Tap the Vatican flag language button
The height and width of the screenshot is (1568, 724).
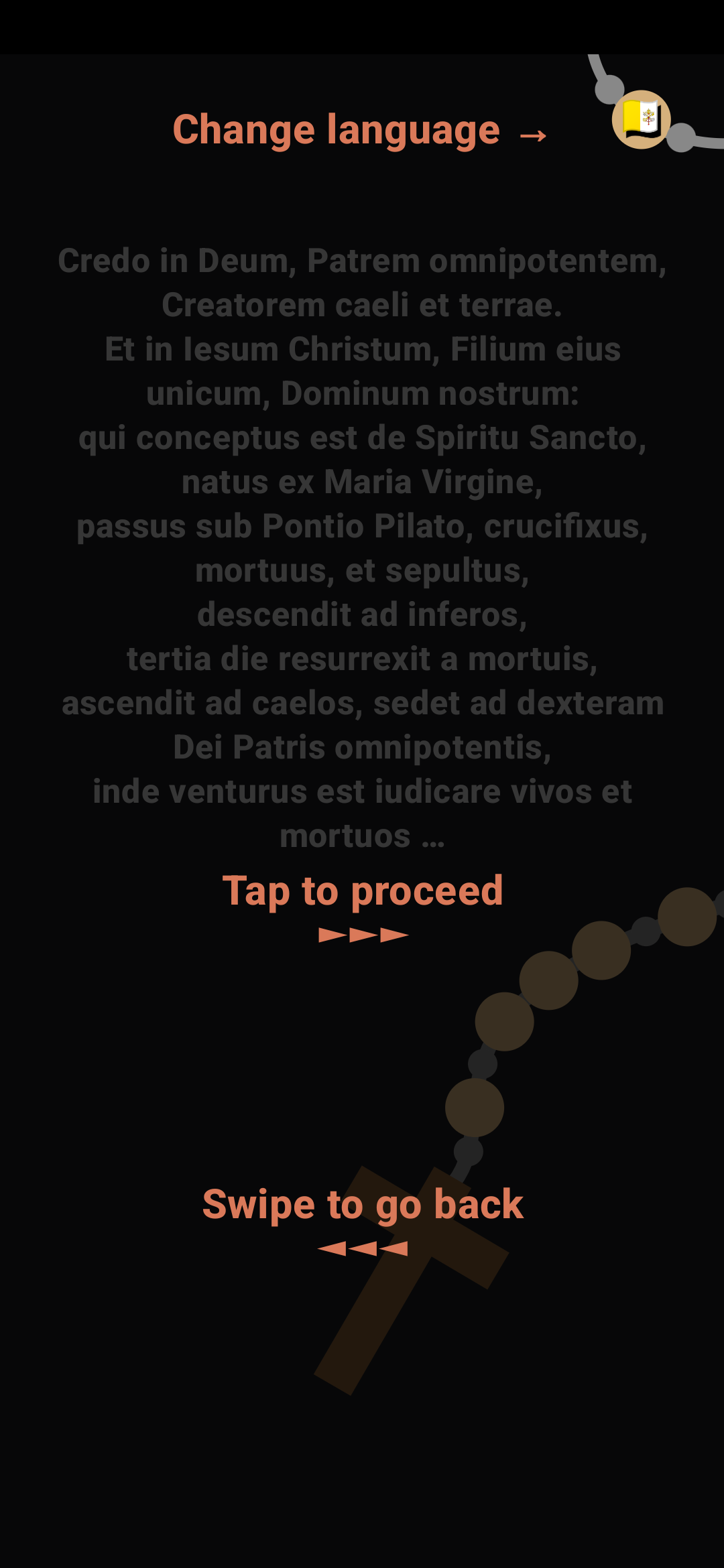click(x=642, y=119)
